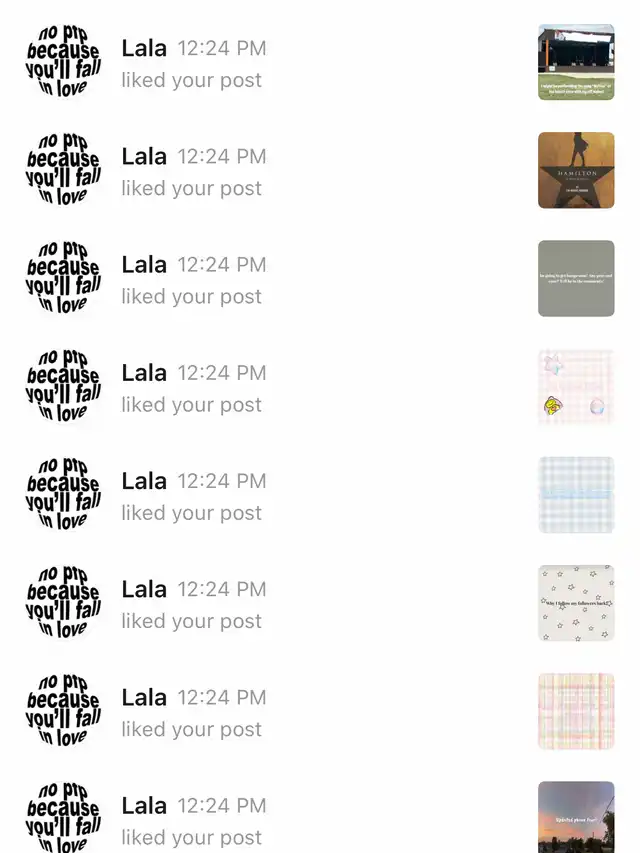This screenshot has width=640, height=853.
Task: Open the sunset sky photo post
Action: click(576, 816)
